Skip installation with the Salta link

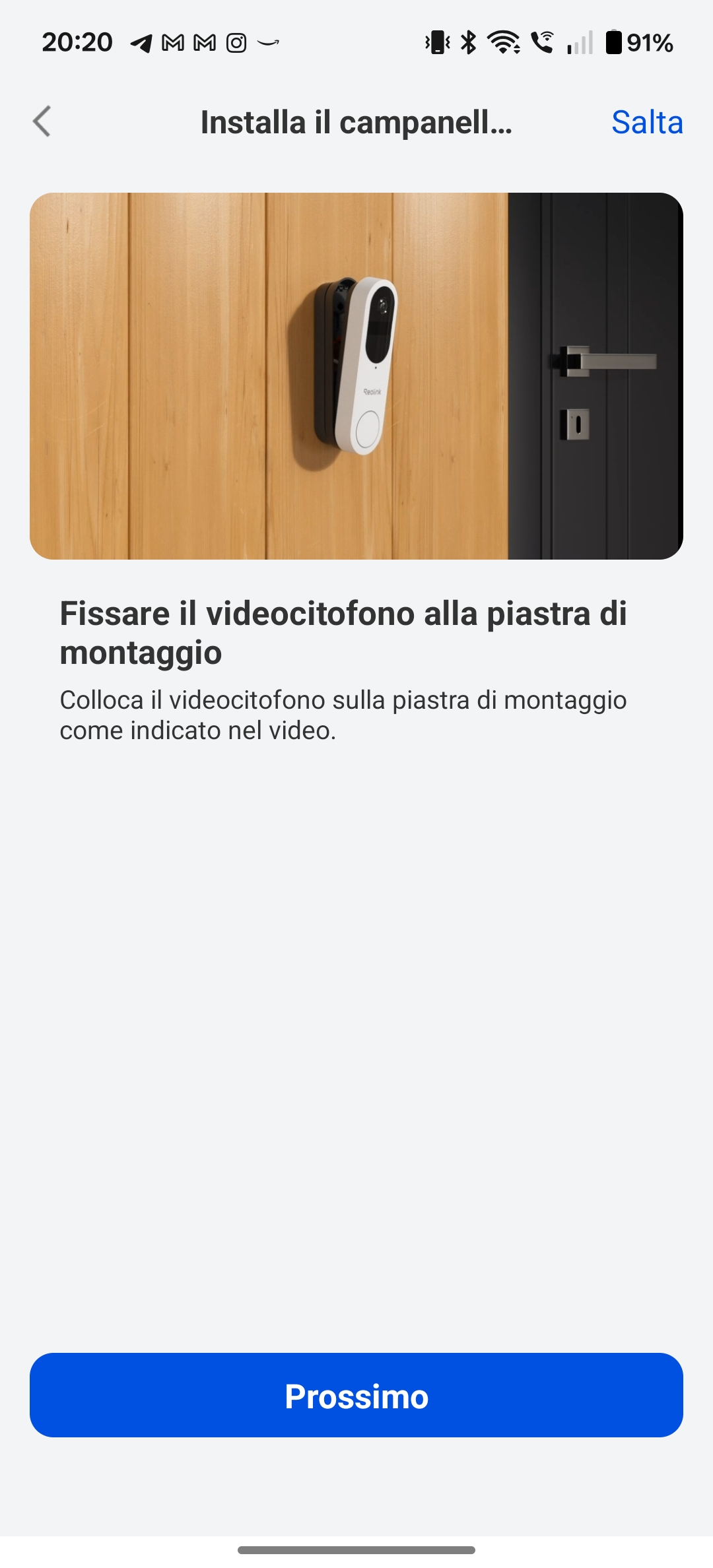click(x=646, y=122)
